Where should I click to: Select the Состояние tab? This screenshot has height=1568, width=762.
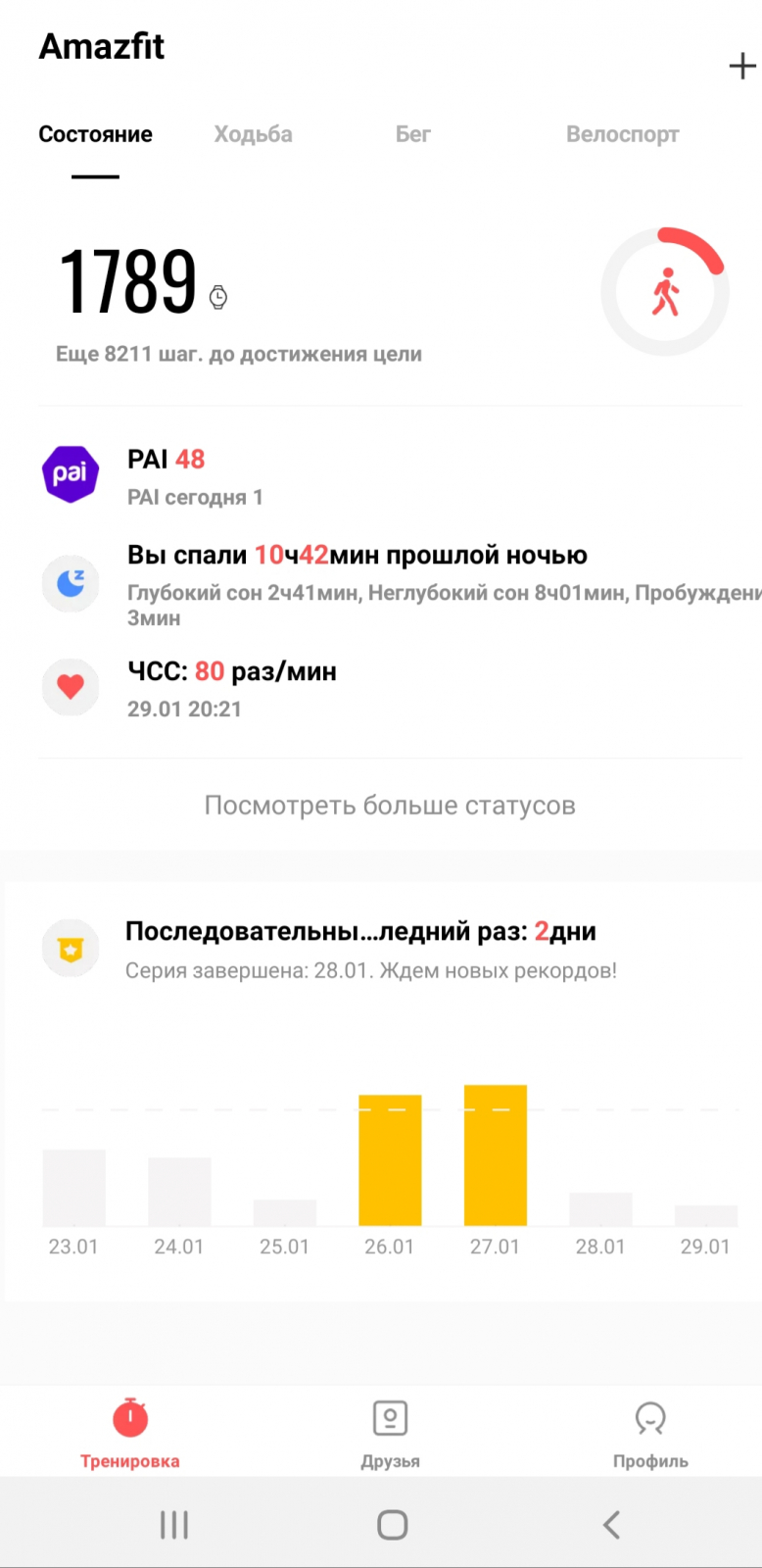point(95,134)
